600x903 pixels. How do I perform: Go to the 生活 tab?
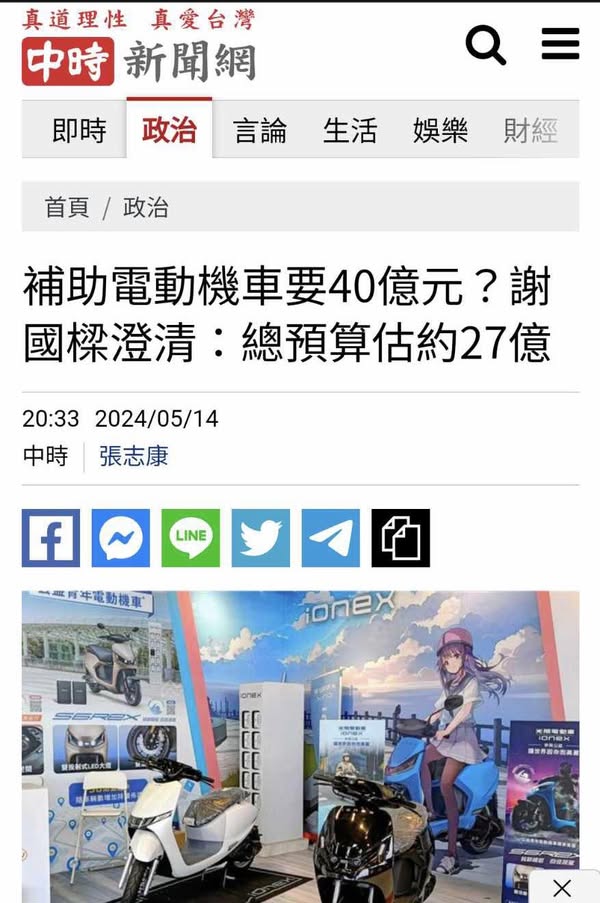350,130
